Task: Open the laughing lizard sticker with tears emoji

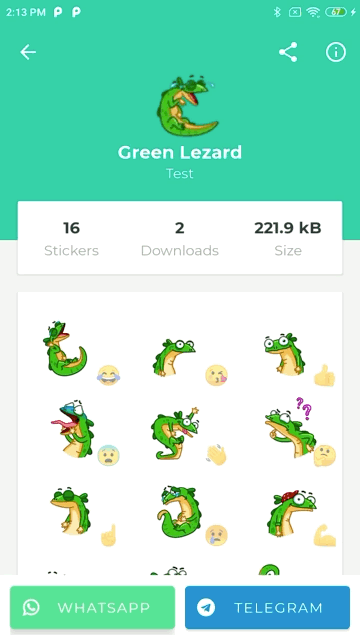Action: coord(80,353)
